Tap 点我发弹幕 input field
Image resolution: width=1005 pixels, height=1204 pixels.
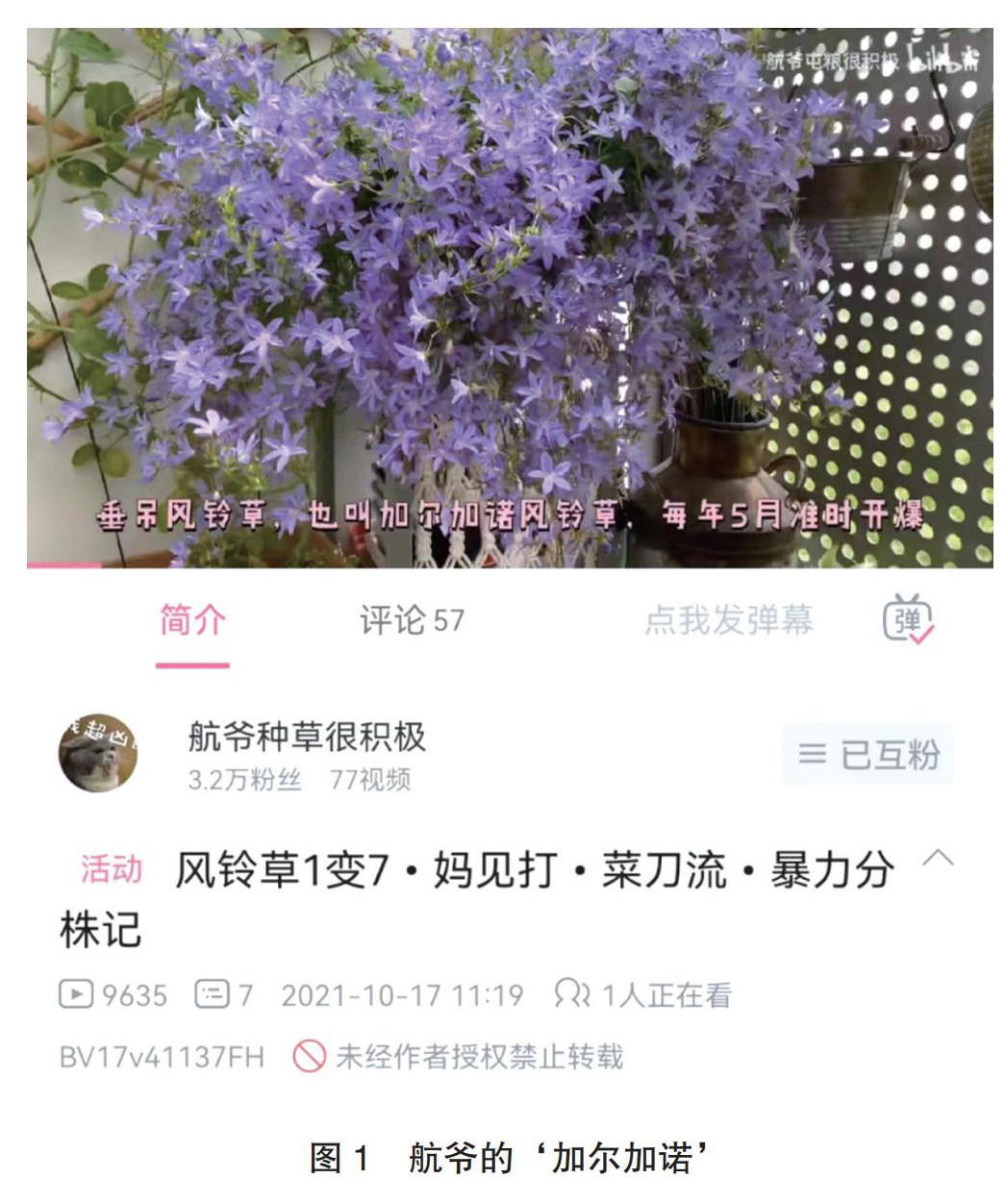point(728,621)
